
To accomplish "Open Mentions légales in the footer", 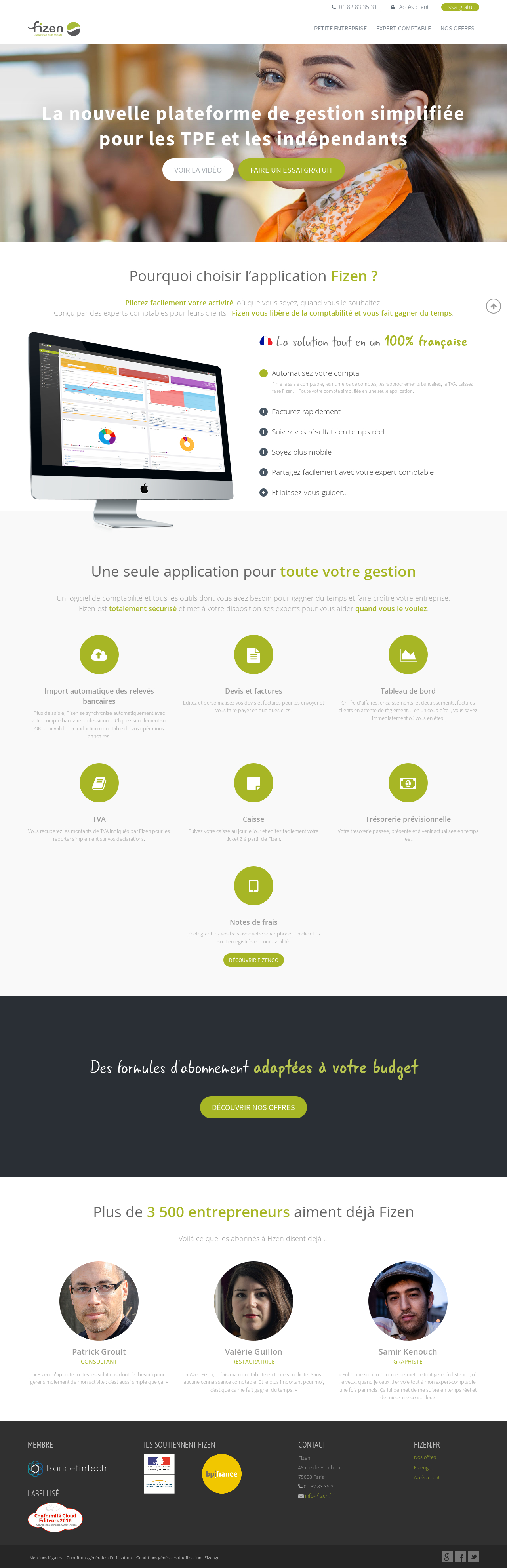I will pyautogui.click(x=46, y=1558).
